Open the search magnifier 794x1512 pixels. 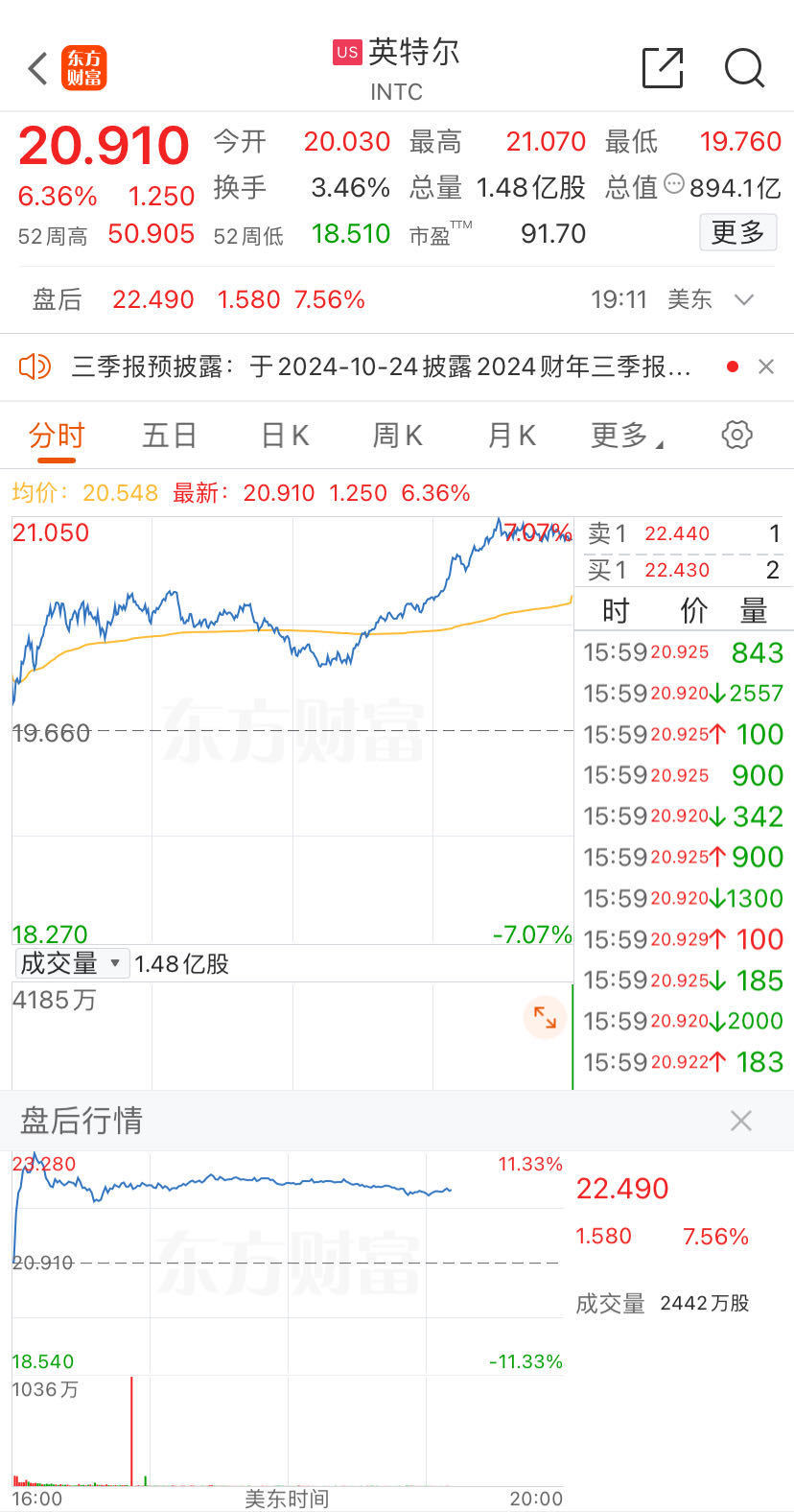tap(744, 68)
